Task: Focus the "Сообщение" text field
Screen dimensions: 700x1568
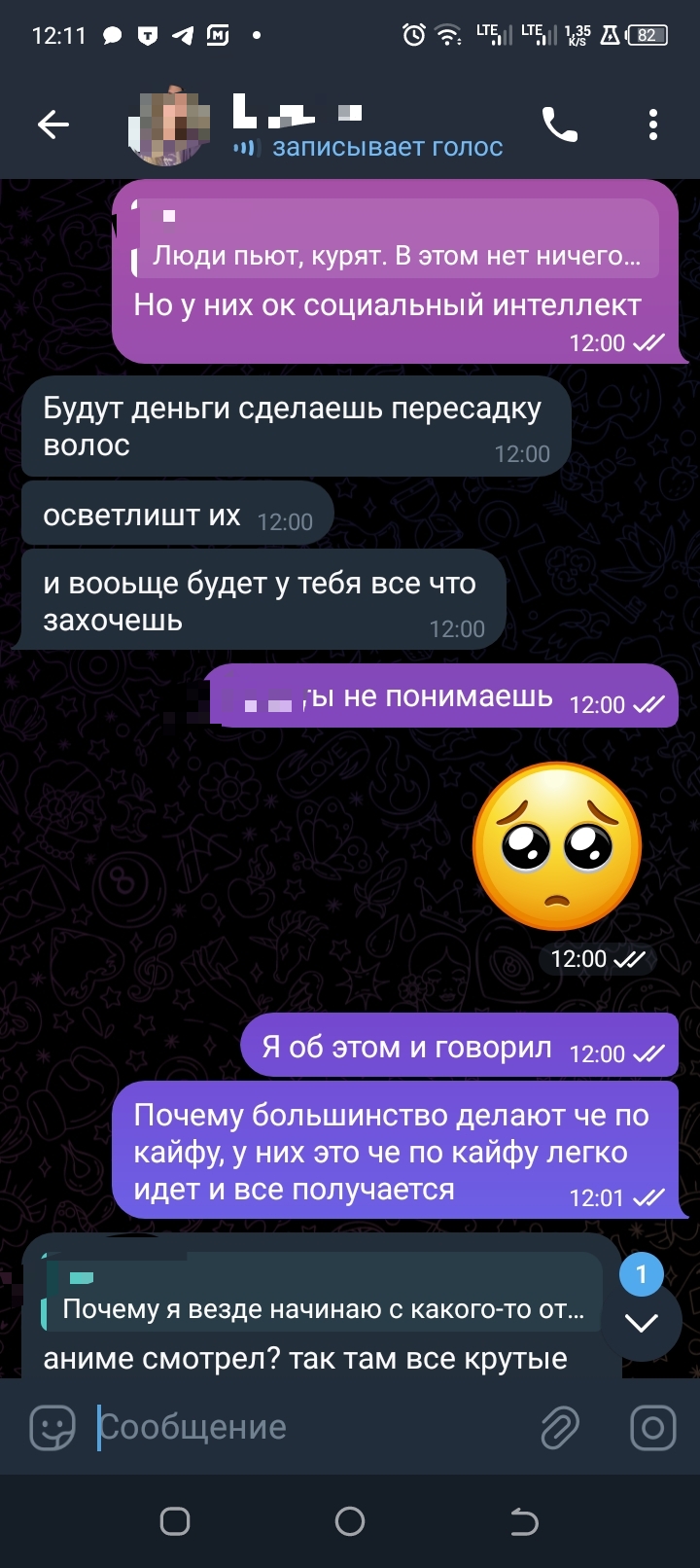Action: click(311, 1427)
